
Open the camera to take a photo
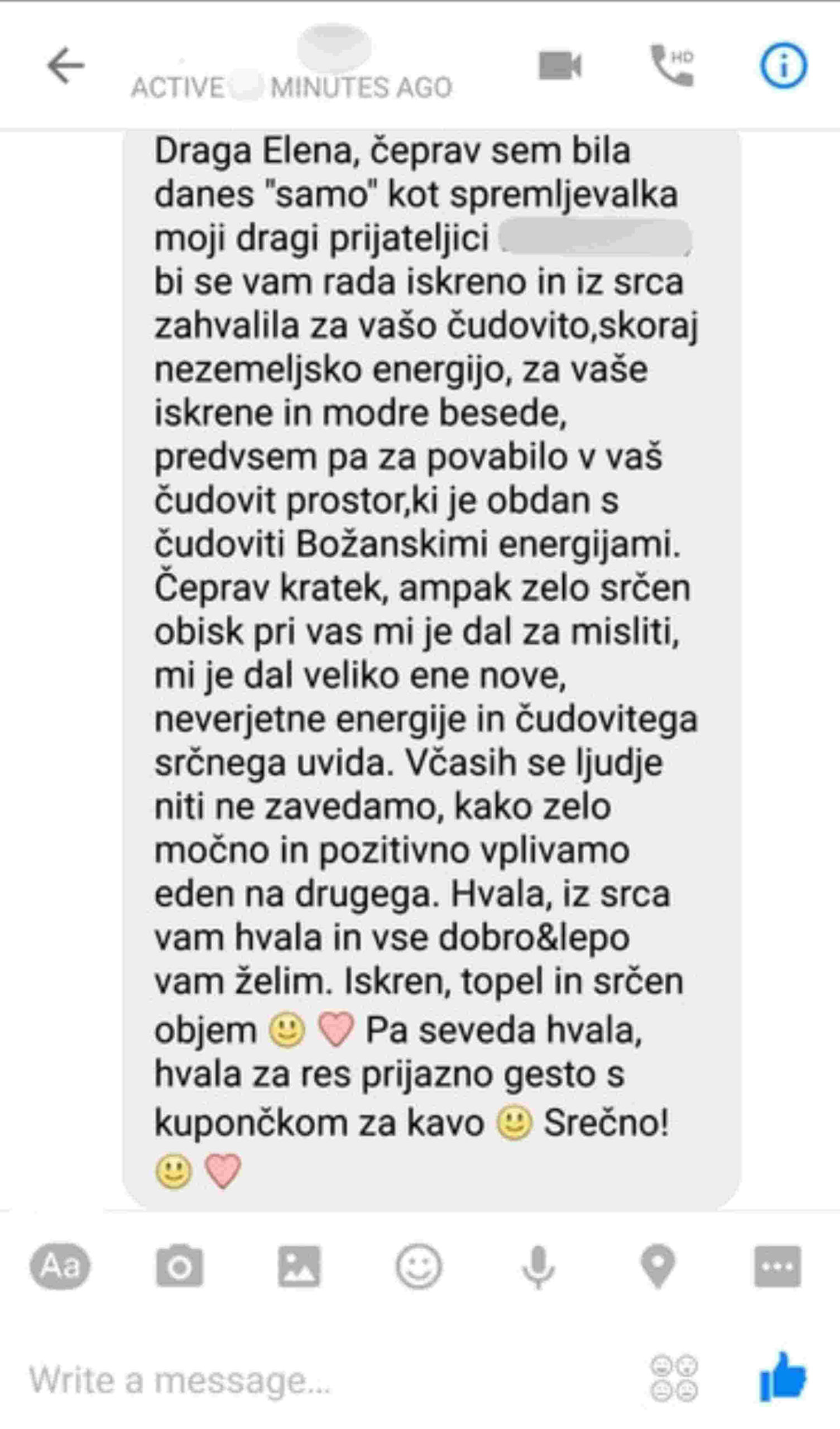coord(179,1266)
